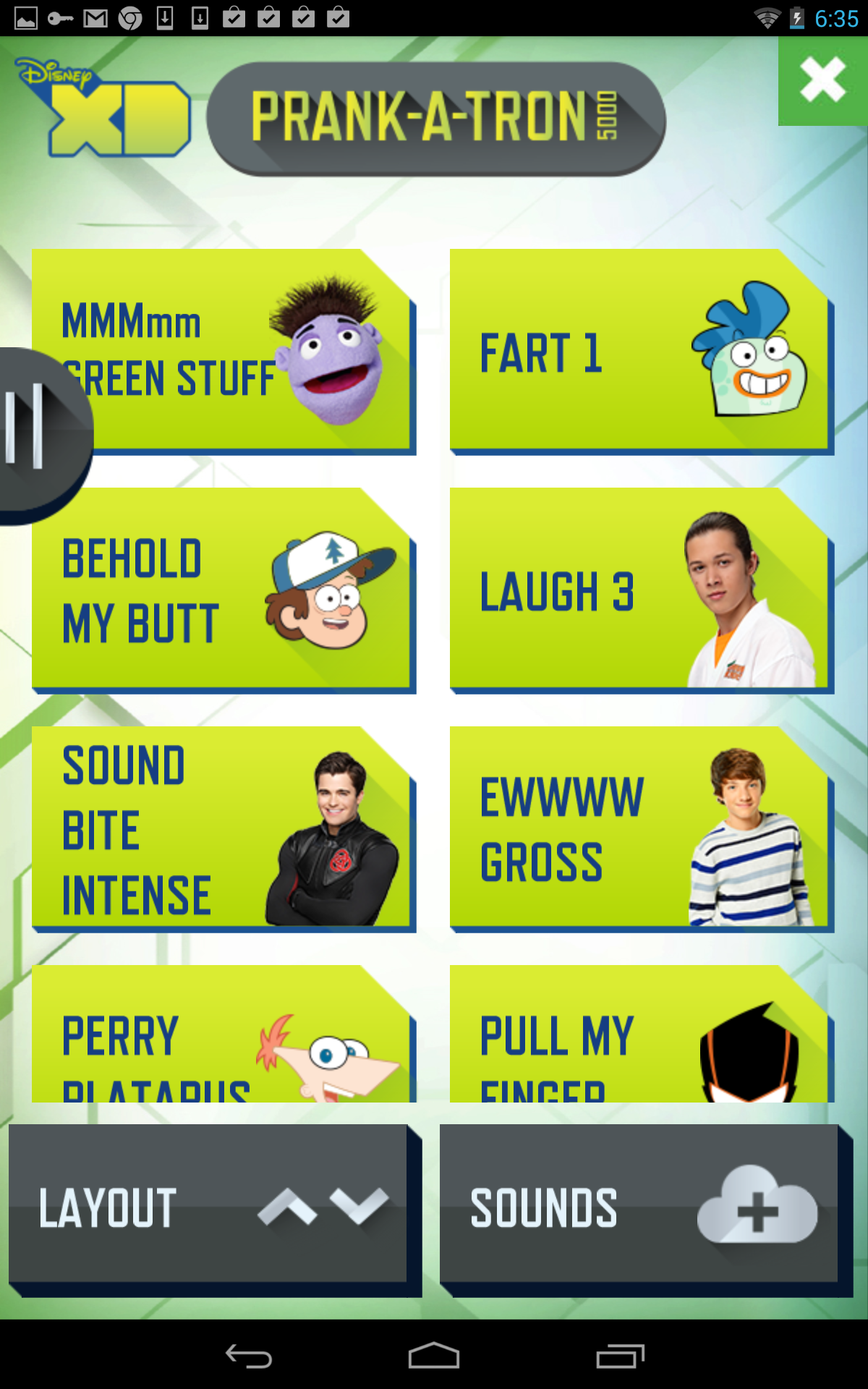Open the Layout button

tap(210, 1207)
